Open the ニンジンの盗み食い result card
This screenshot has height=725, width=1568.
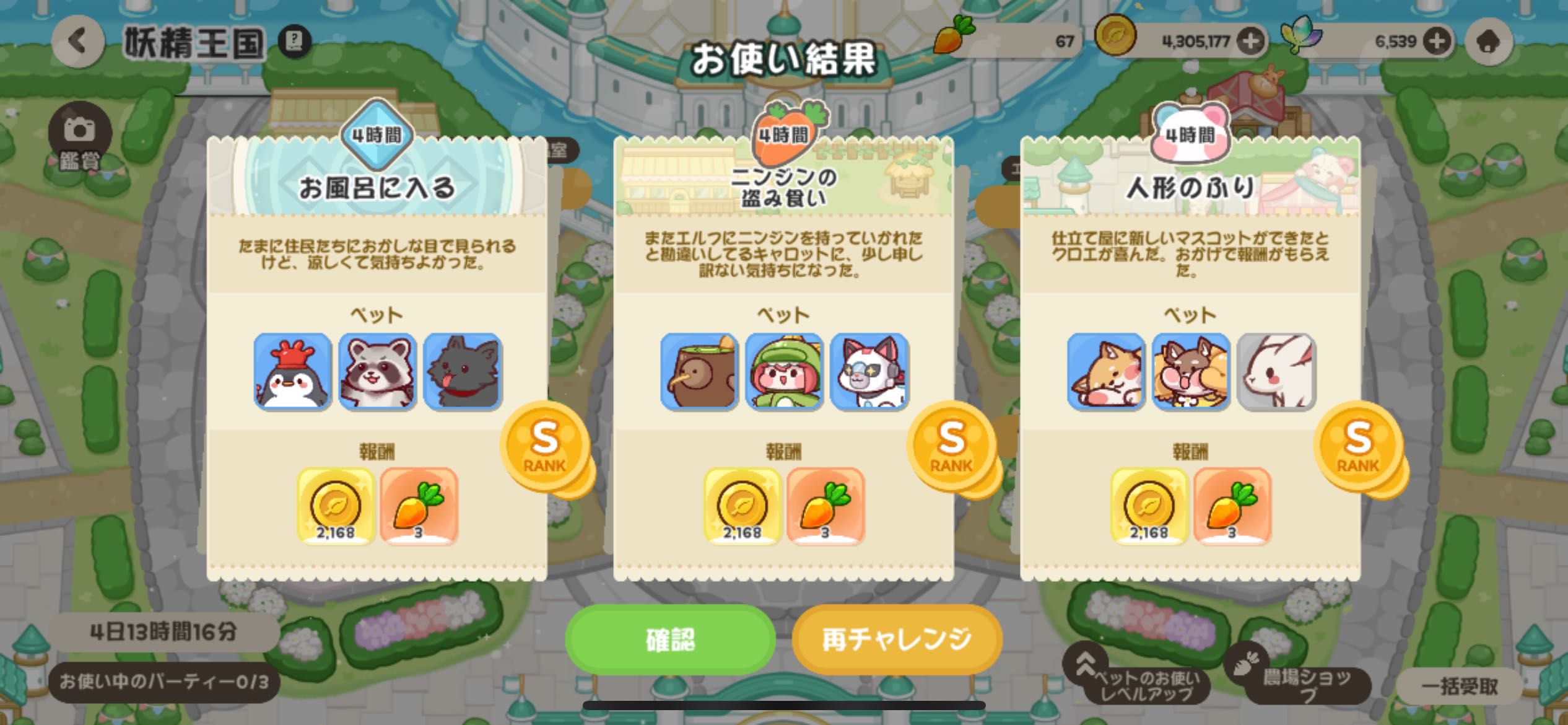point(783,359)
